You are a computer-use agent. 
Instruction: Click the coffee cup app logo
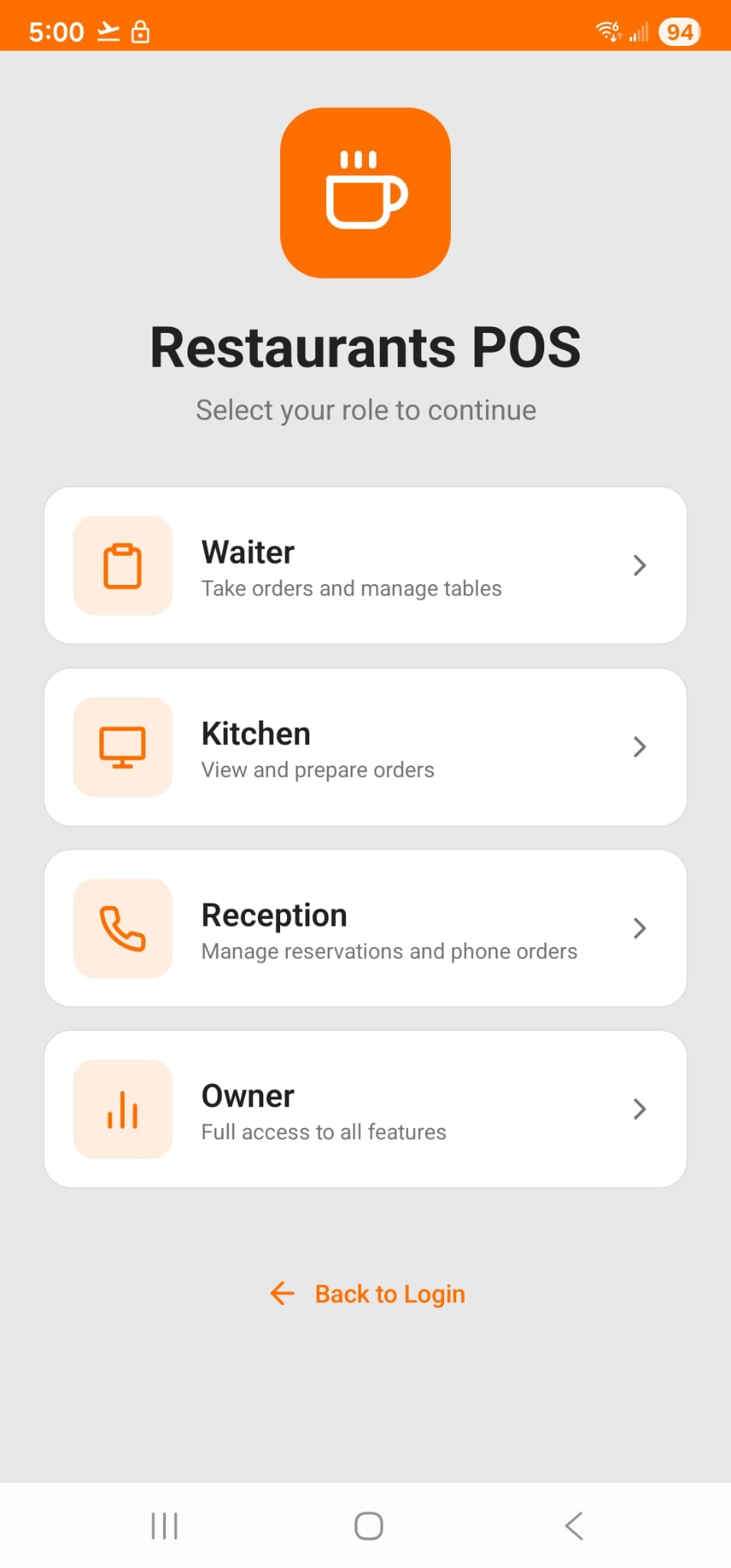(x=366, y=192)
